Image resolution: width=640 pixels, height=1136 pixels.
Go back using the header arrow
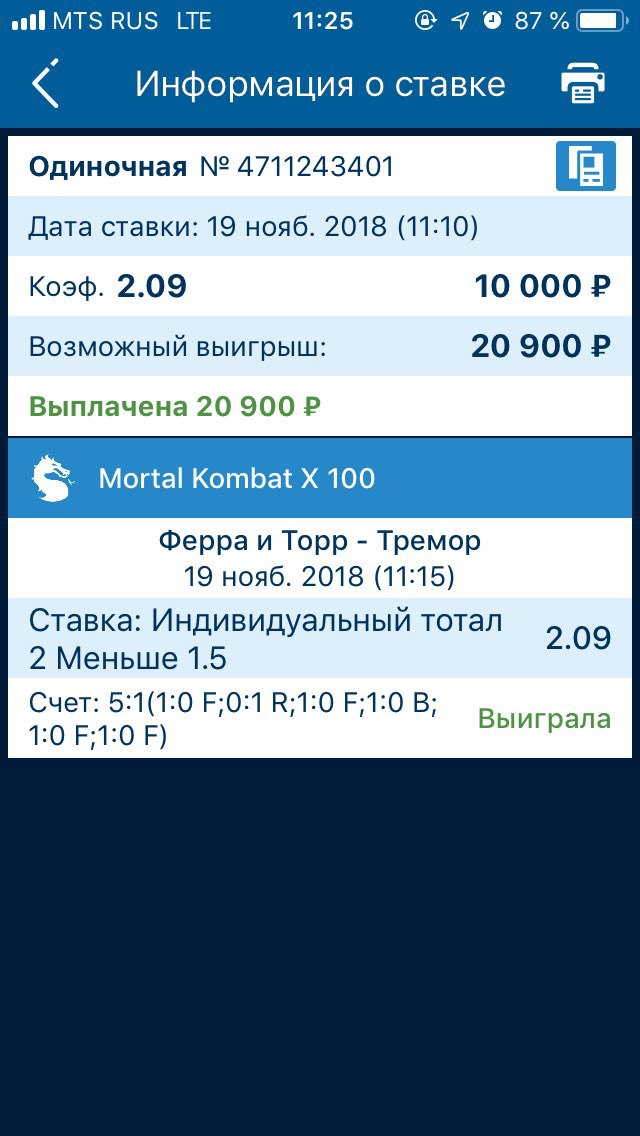45,83
